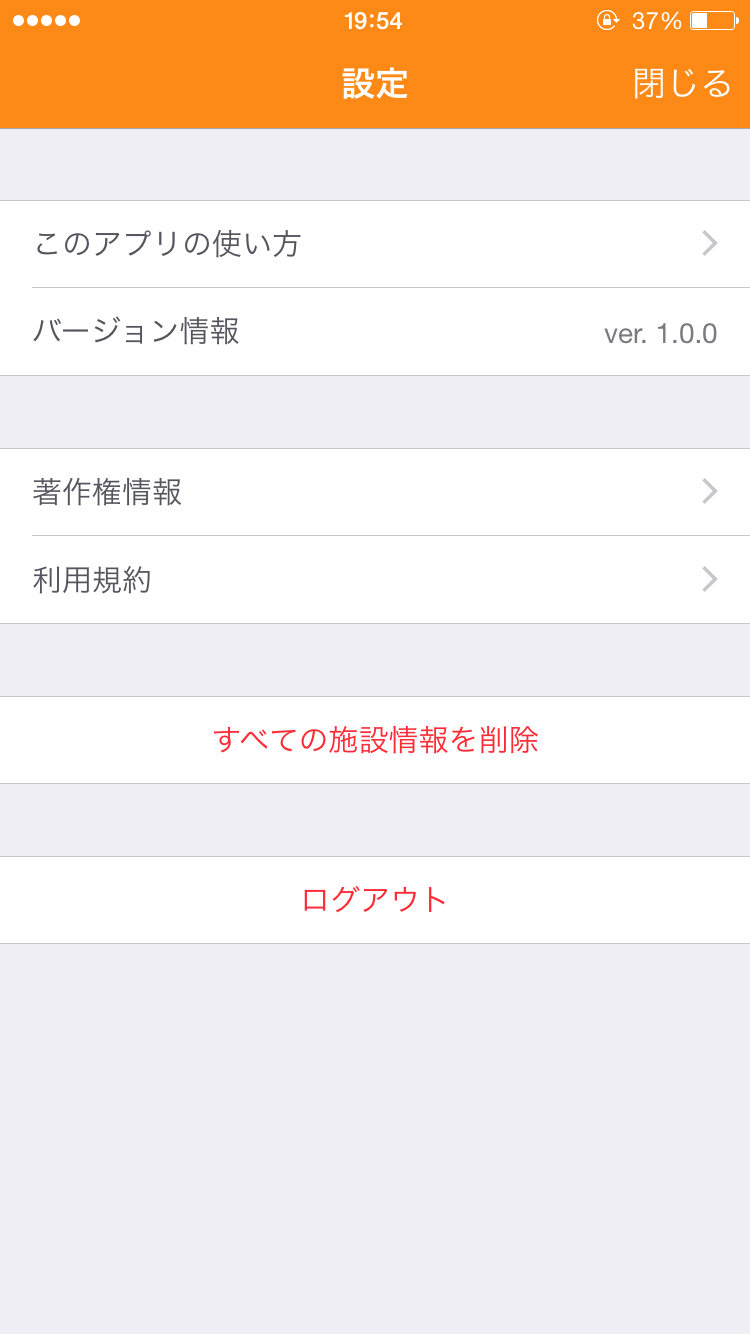Tap すべての施設情報を削除 to delete facility data
Viewport: 750px width, 1334px height.
(375, 740)
